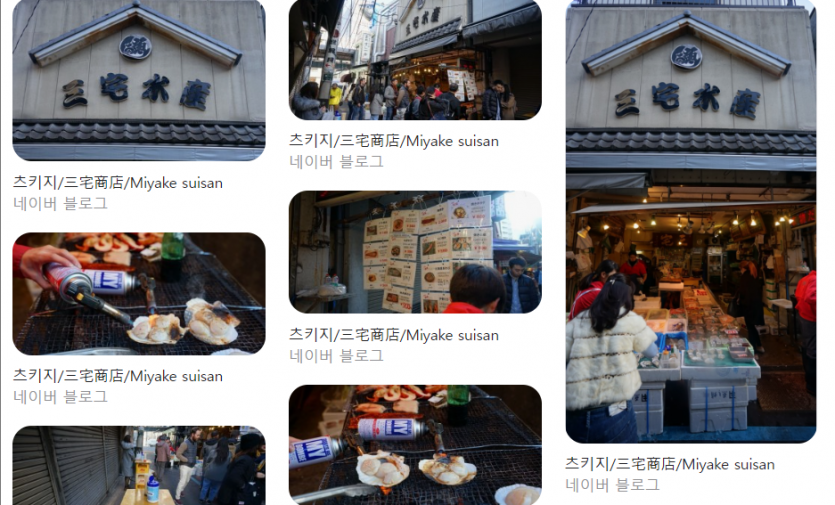Open the Miyake suisan storefront sign close-up
The image size is (835, 505).
coord(138,80)
